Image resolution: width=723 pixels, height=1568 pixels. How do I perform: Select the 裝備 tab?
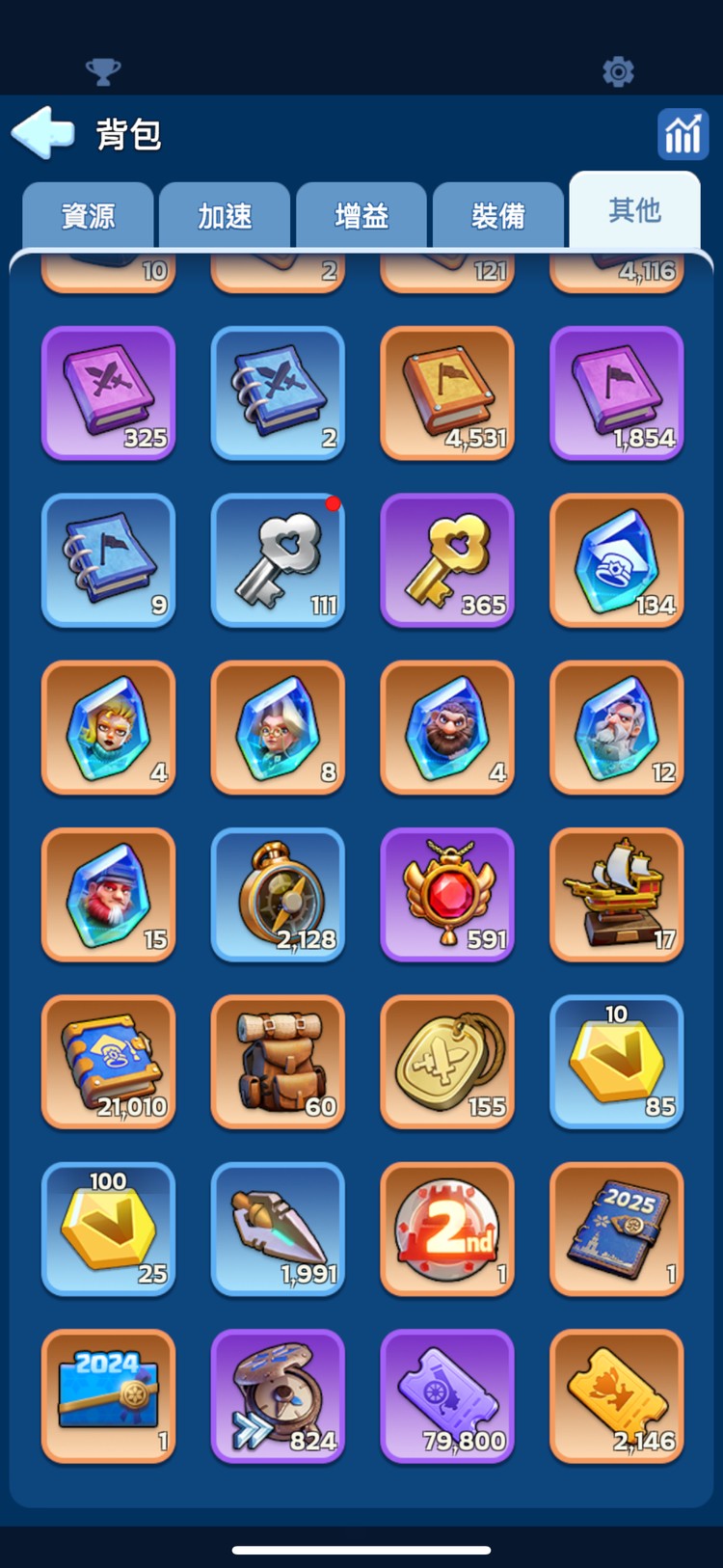click(498, 215)
